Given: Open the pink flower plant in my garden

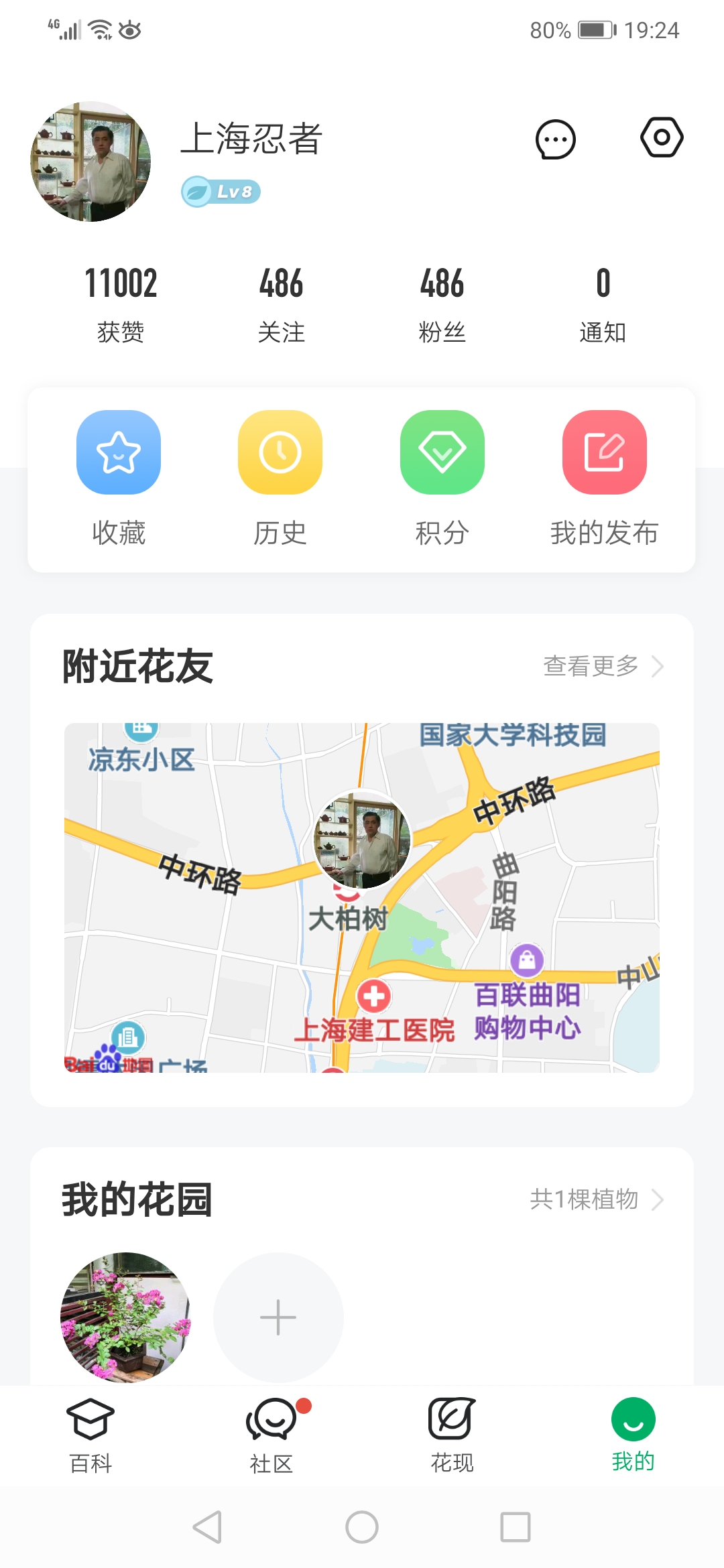Looking at the screenshot, I should [x=125, y=1317].
